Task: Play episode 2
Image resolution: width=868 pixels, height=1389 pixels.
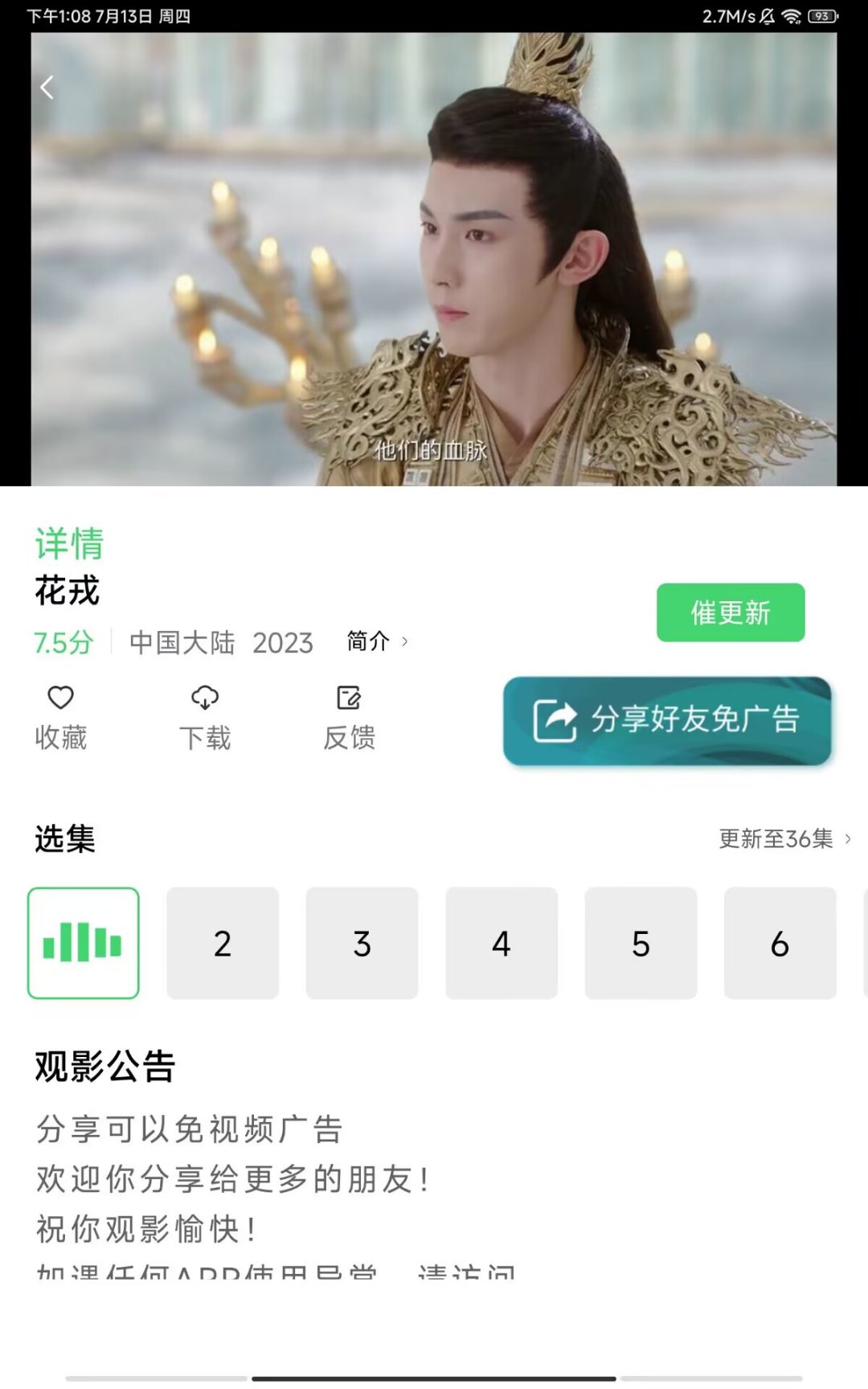Action: click(223, 943)
